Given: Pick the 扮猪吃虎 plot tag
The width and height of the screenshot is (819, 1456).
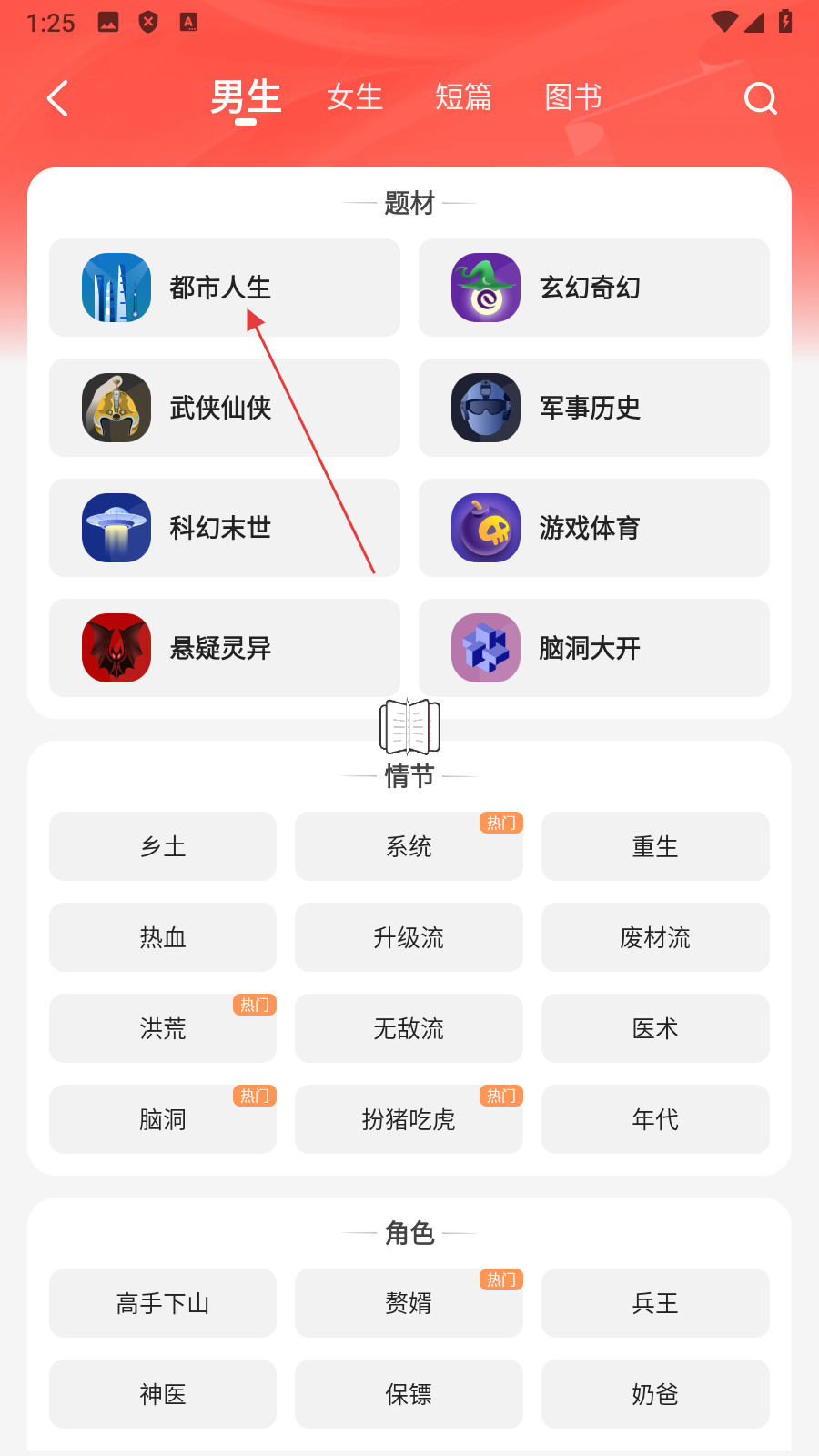Looking at the screenshot, I should (x=409, y=1119).
